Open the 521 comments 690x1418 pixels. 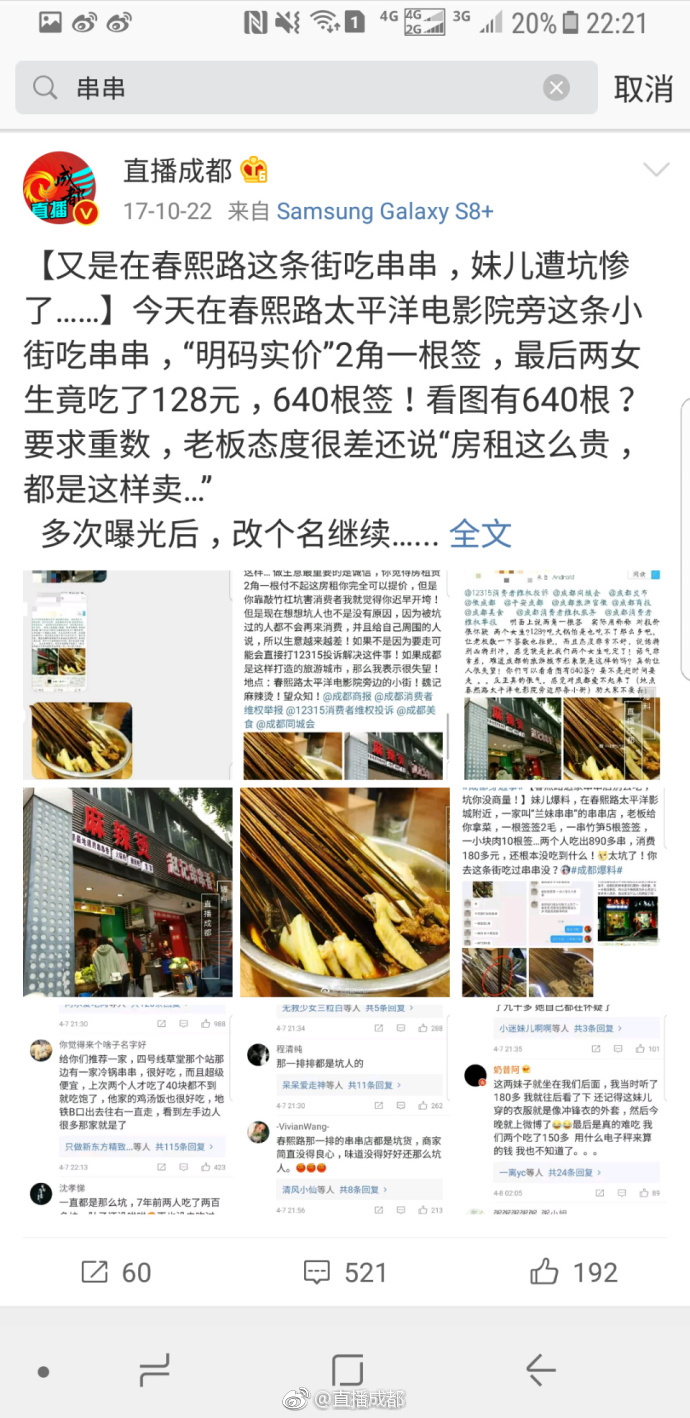(x=345, y=1272)
